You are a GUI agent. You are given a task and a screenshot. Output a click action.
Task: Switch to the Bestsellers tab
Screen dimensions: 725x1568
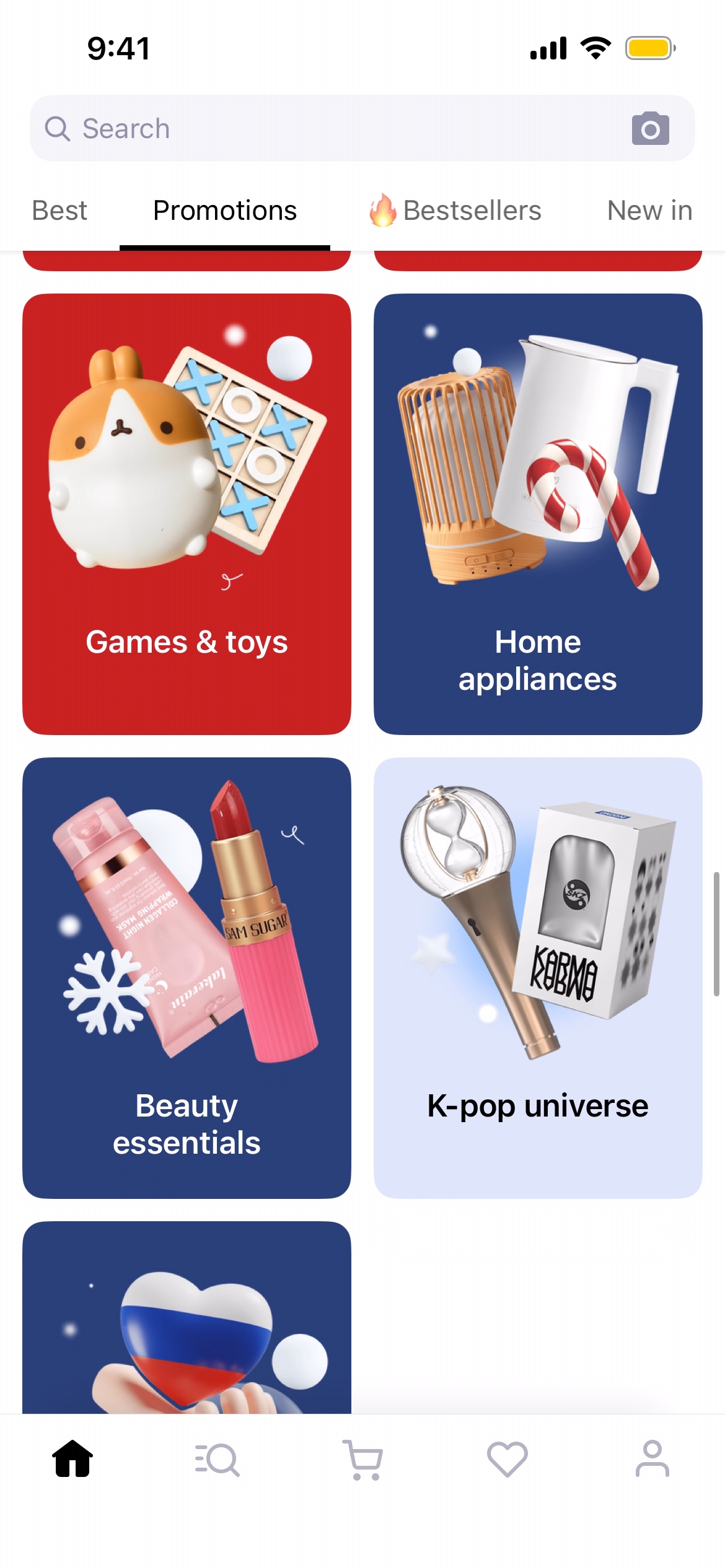455,211
